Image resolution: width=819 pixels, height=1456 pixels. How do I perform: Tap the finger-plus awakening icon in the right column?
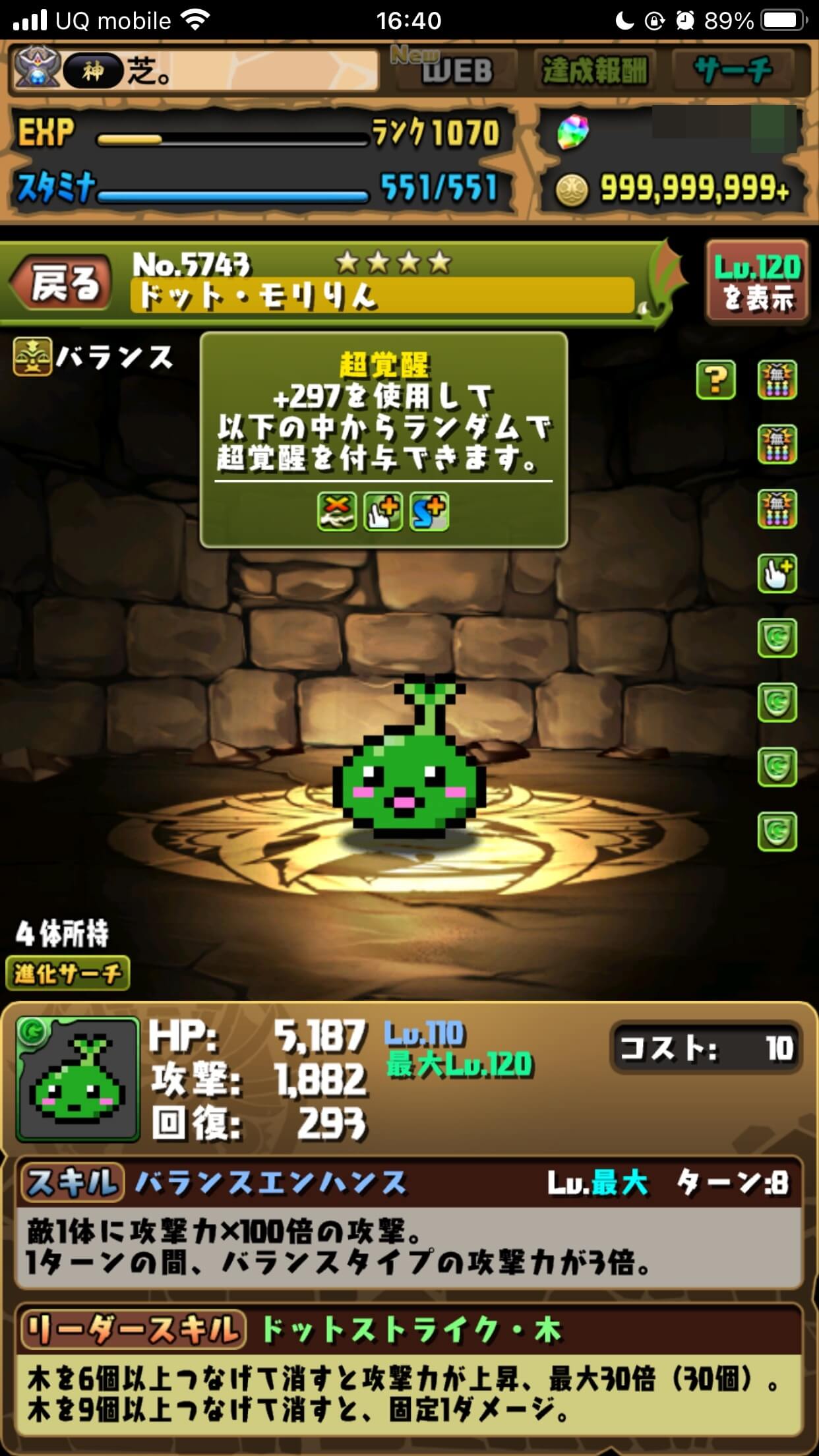(777, 573)
